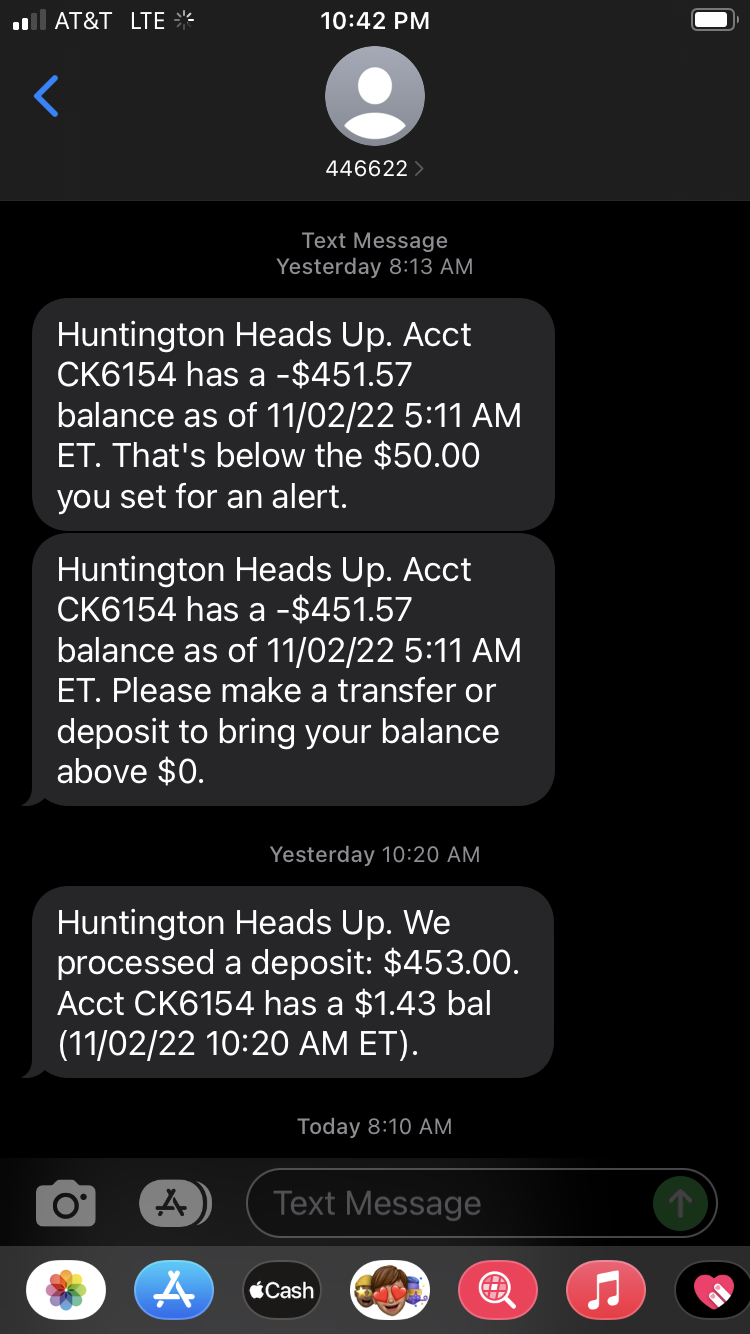
Task: Open the App Store iMessage app
Action: click(174, 1291)
